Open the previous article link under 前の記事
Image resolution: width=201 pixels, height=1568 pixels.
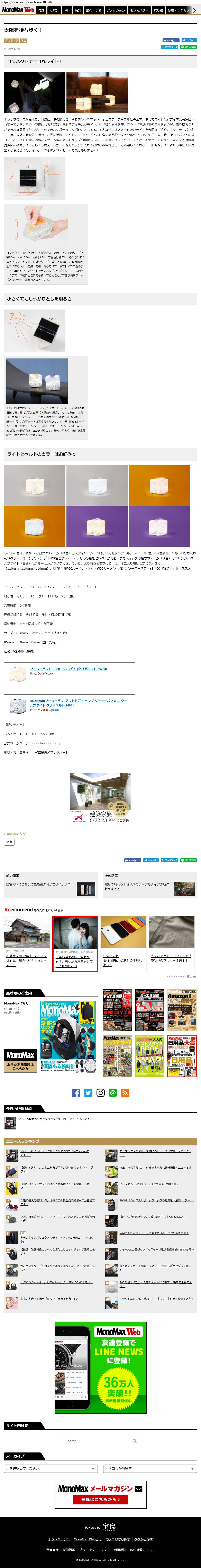(38, 884)
